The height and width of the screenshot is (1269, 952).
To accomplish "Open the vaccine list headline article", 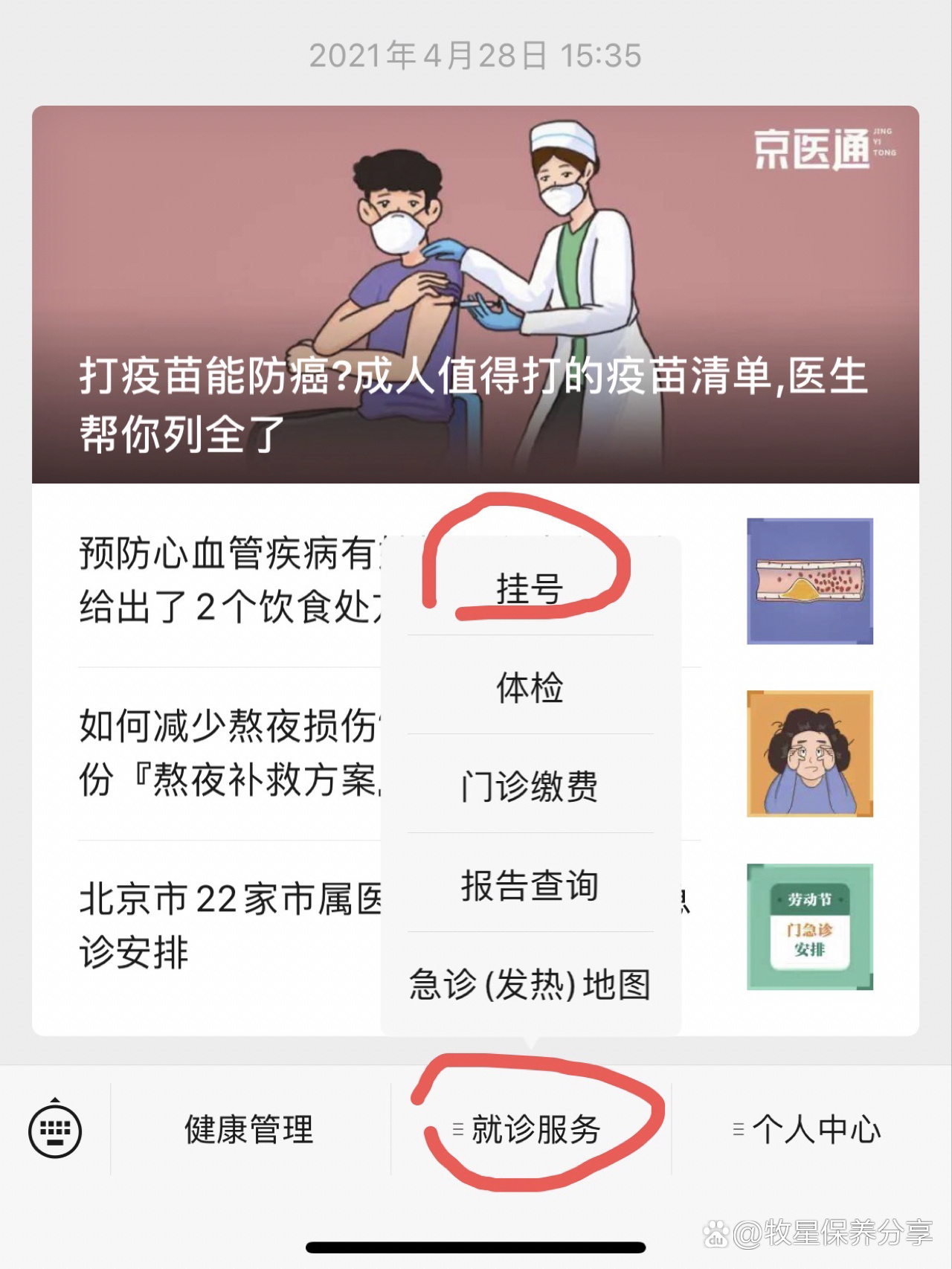I will pos(475,298).
